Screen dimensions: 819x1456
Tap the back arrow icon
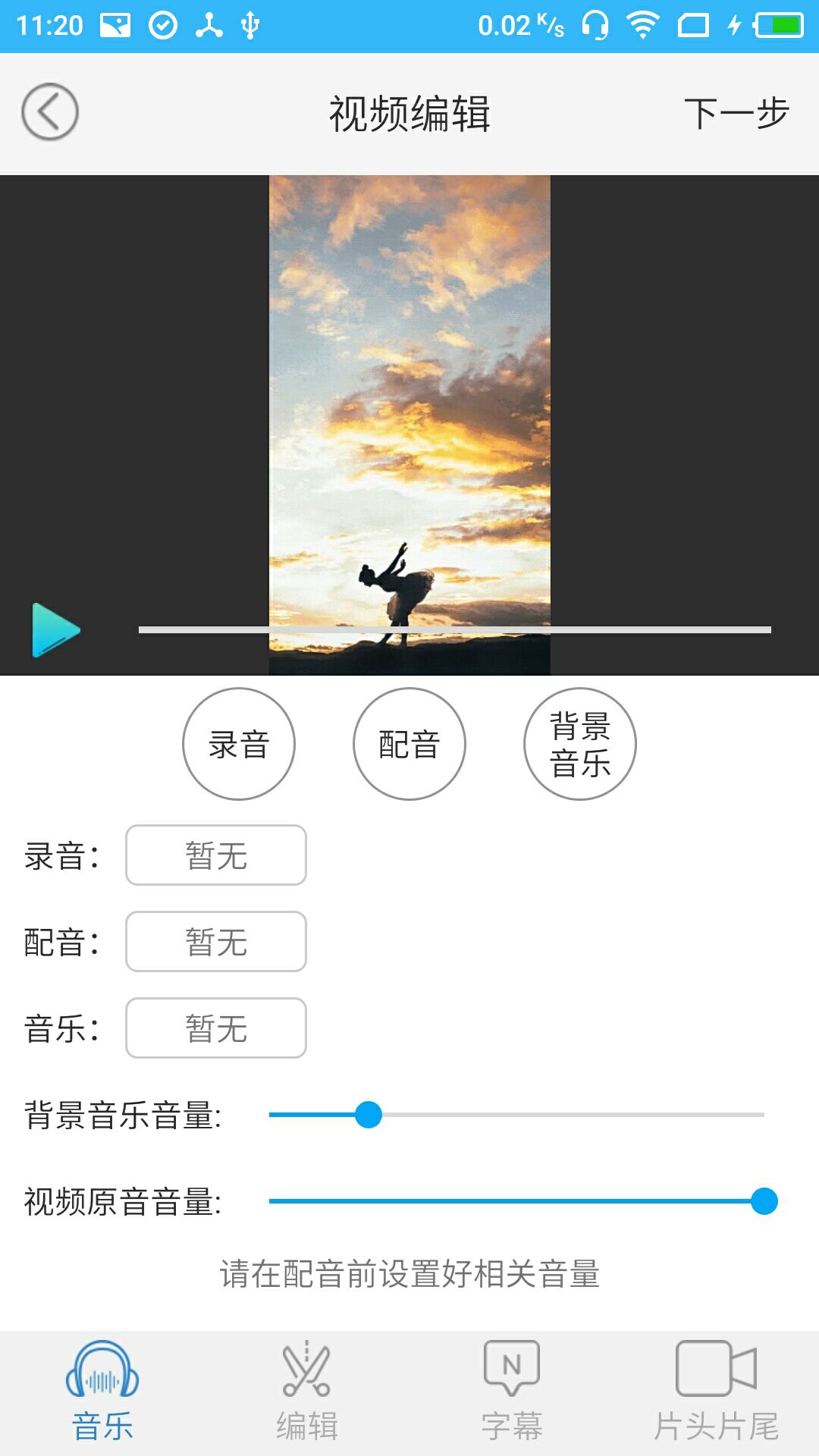click(x=51, y=111)
